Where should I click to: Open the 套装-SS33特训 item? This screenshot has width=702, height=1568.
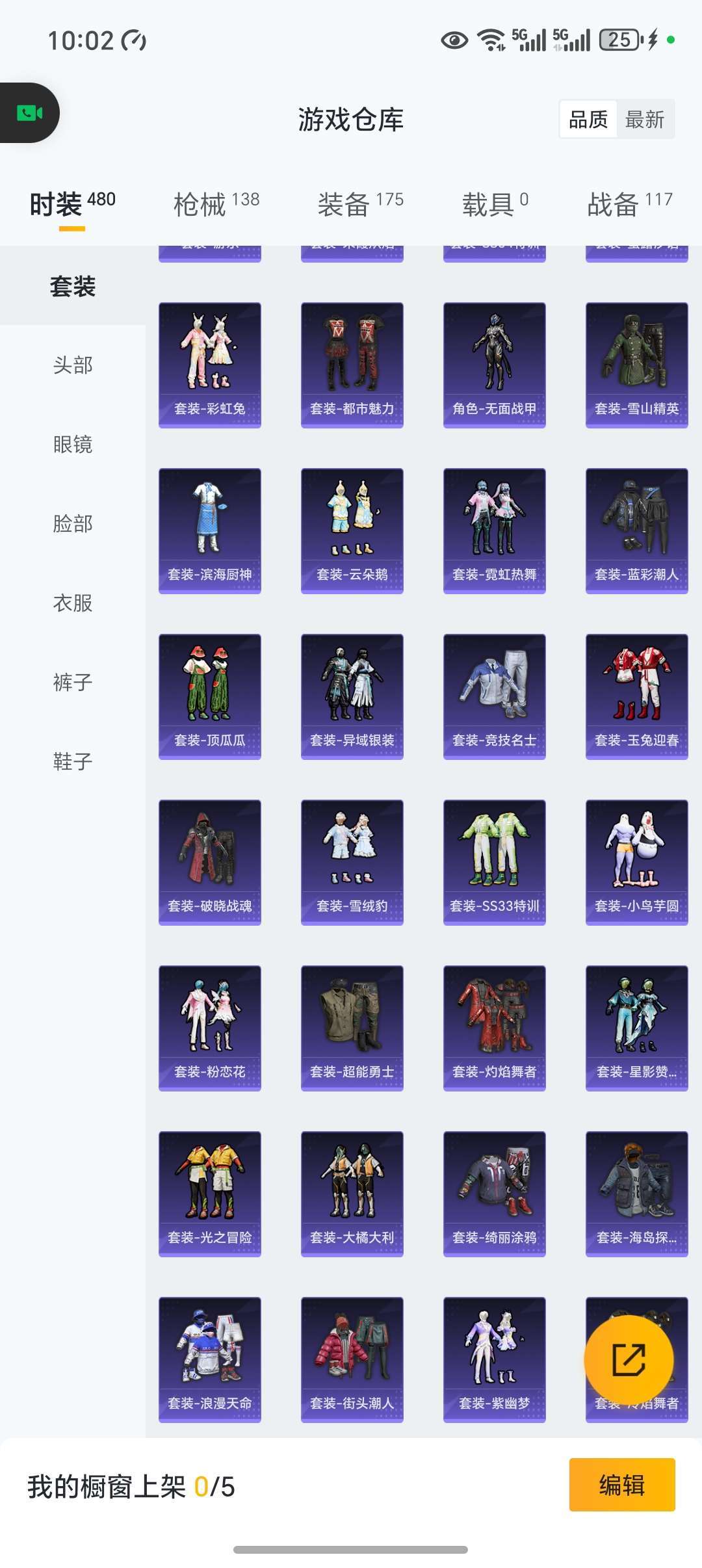pyautogui.click(x=495, y=862)
